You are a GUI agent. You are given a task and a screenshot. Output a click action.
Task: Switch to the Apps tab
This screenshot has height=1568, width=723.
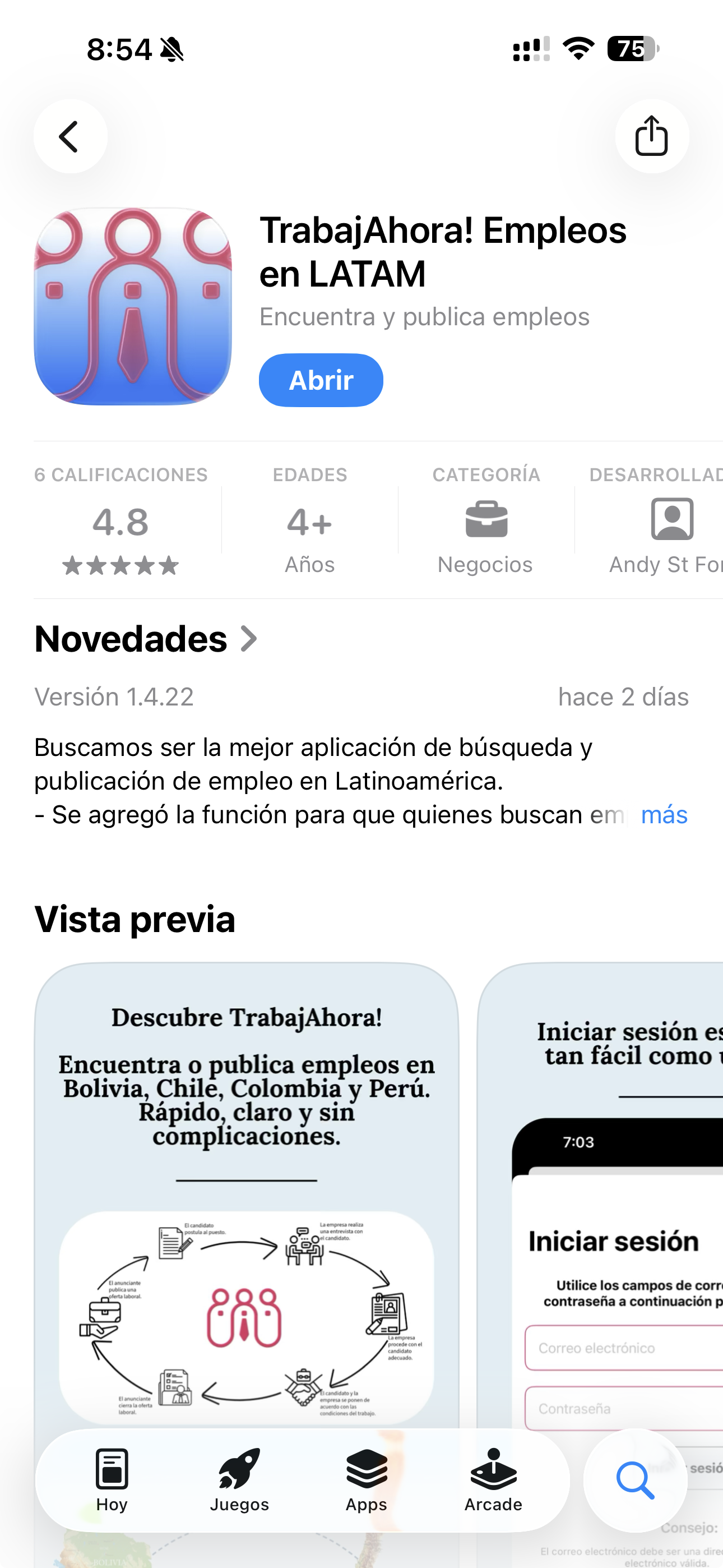367,1481
